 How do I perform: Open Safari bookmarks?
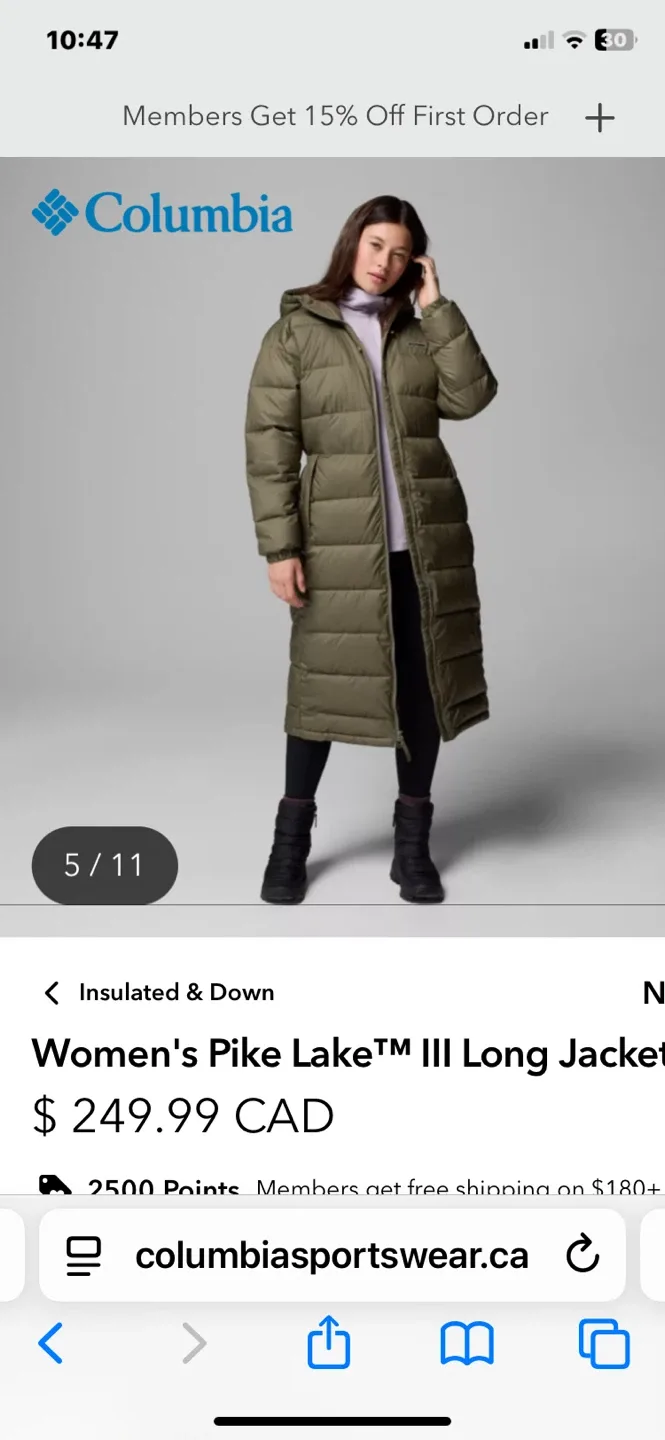(467, 1344)
